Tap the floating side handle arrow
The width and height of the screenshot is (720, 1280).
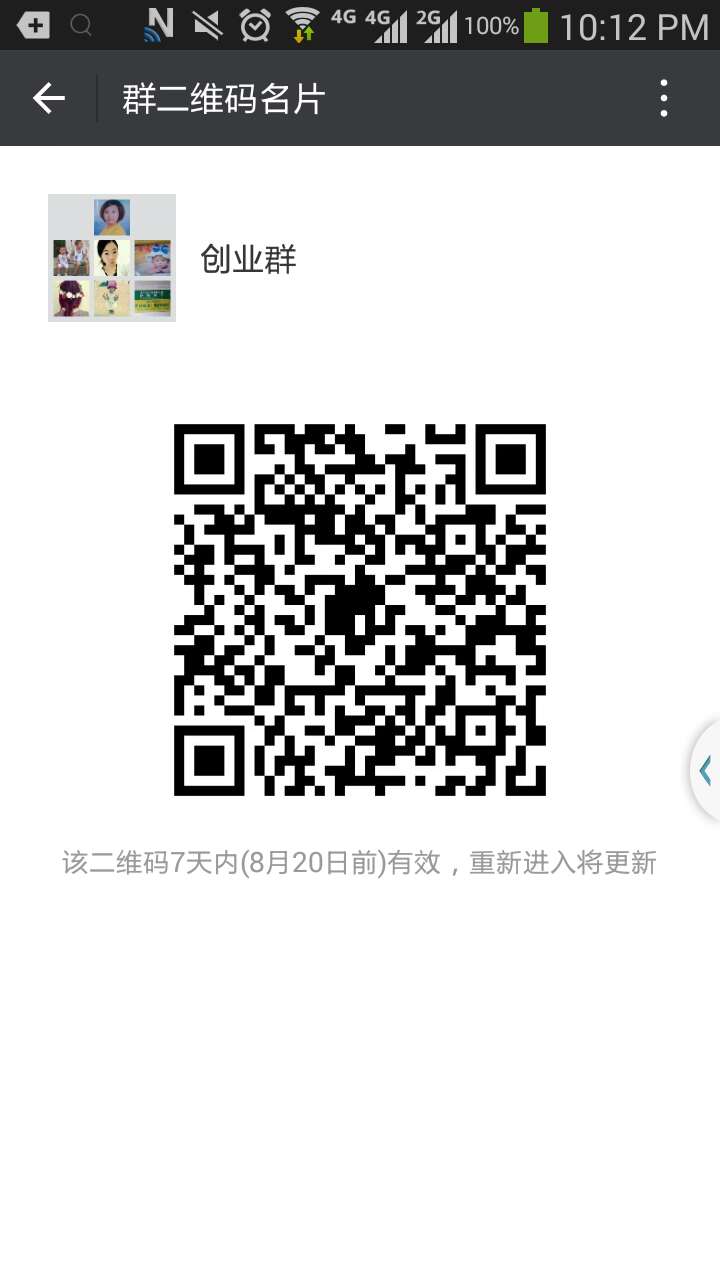(706, 770)
